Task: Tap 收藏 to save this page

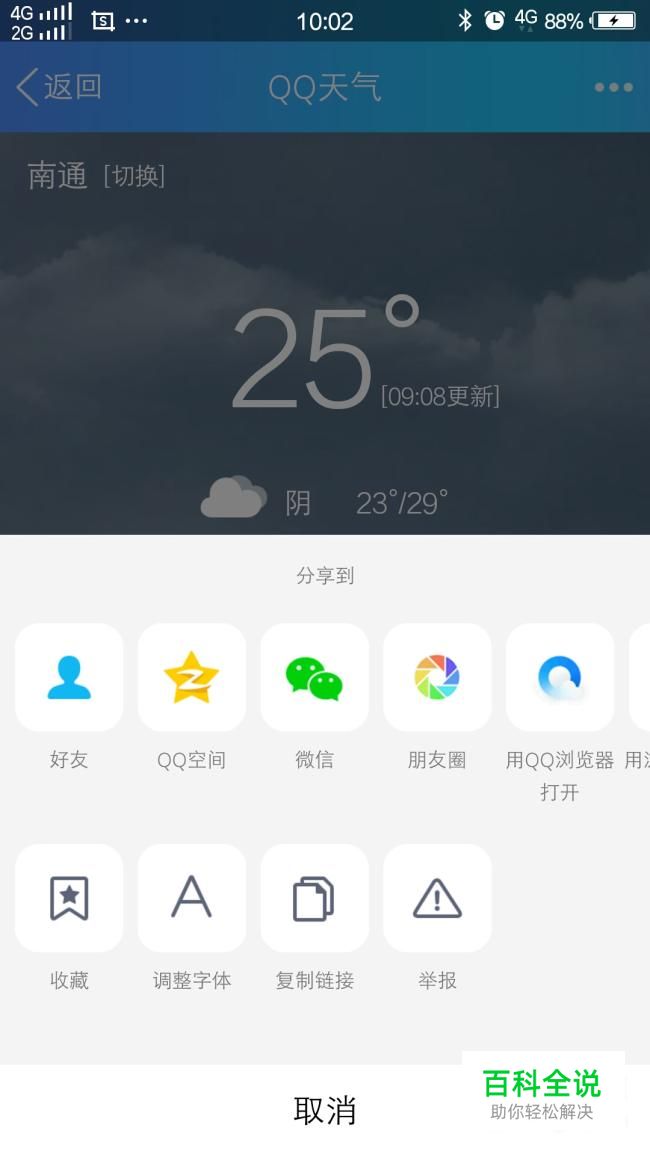Action: click(69, 898)
